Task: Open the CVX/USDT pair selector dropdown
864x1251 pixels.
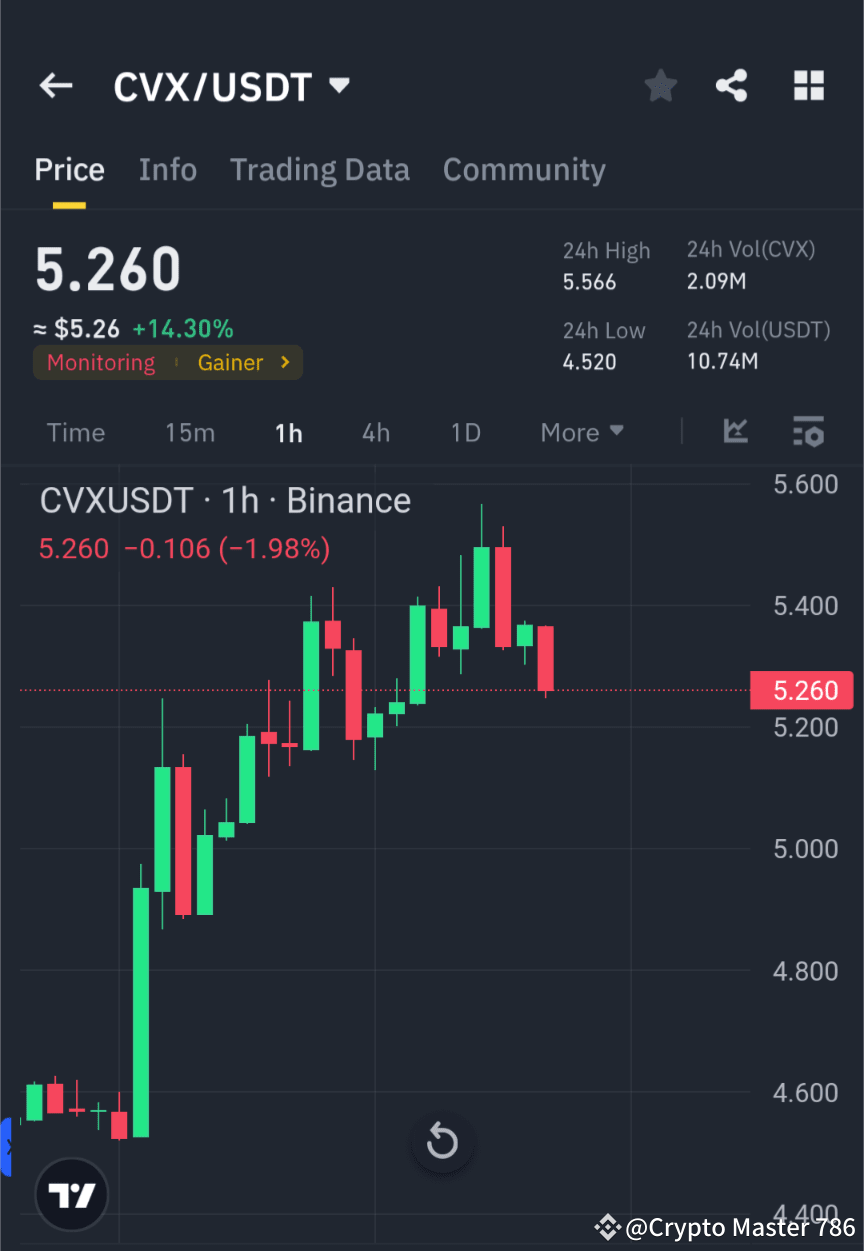Action: 232,86
